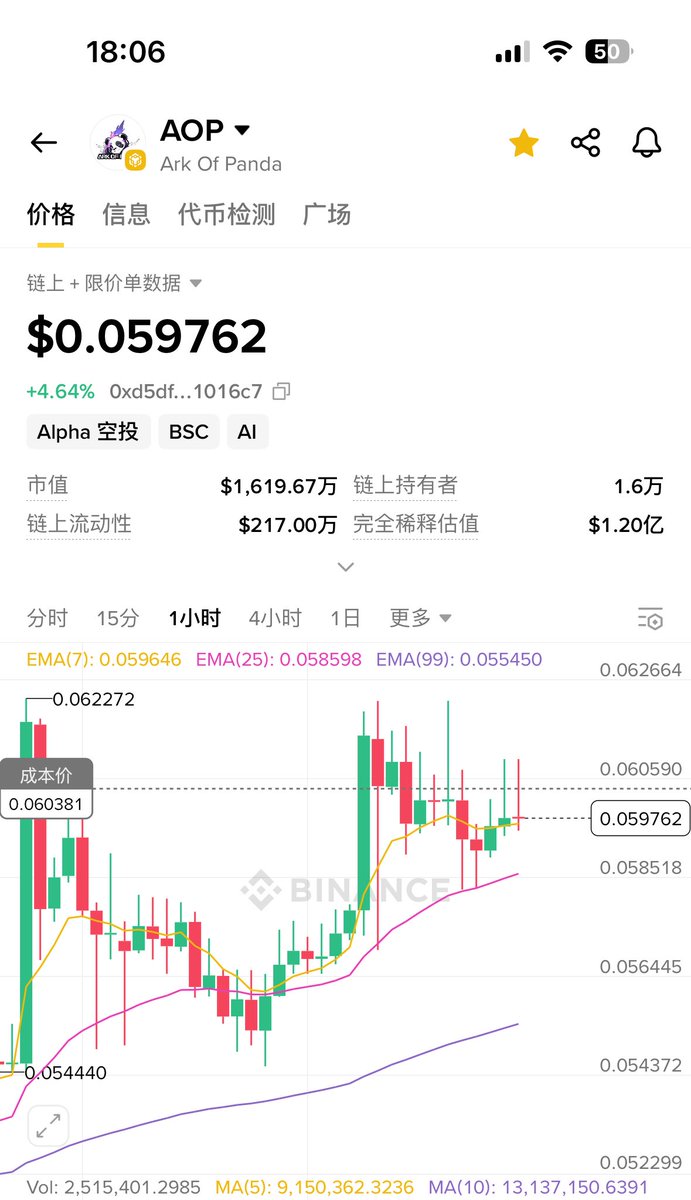Image resolution: width=691 pixels, height=1200 pixels.
Task: Select the 15分 chart interval
Action: (118, 618)
